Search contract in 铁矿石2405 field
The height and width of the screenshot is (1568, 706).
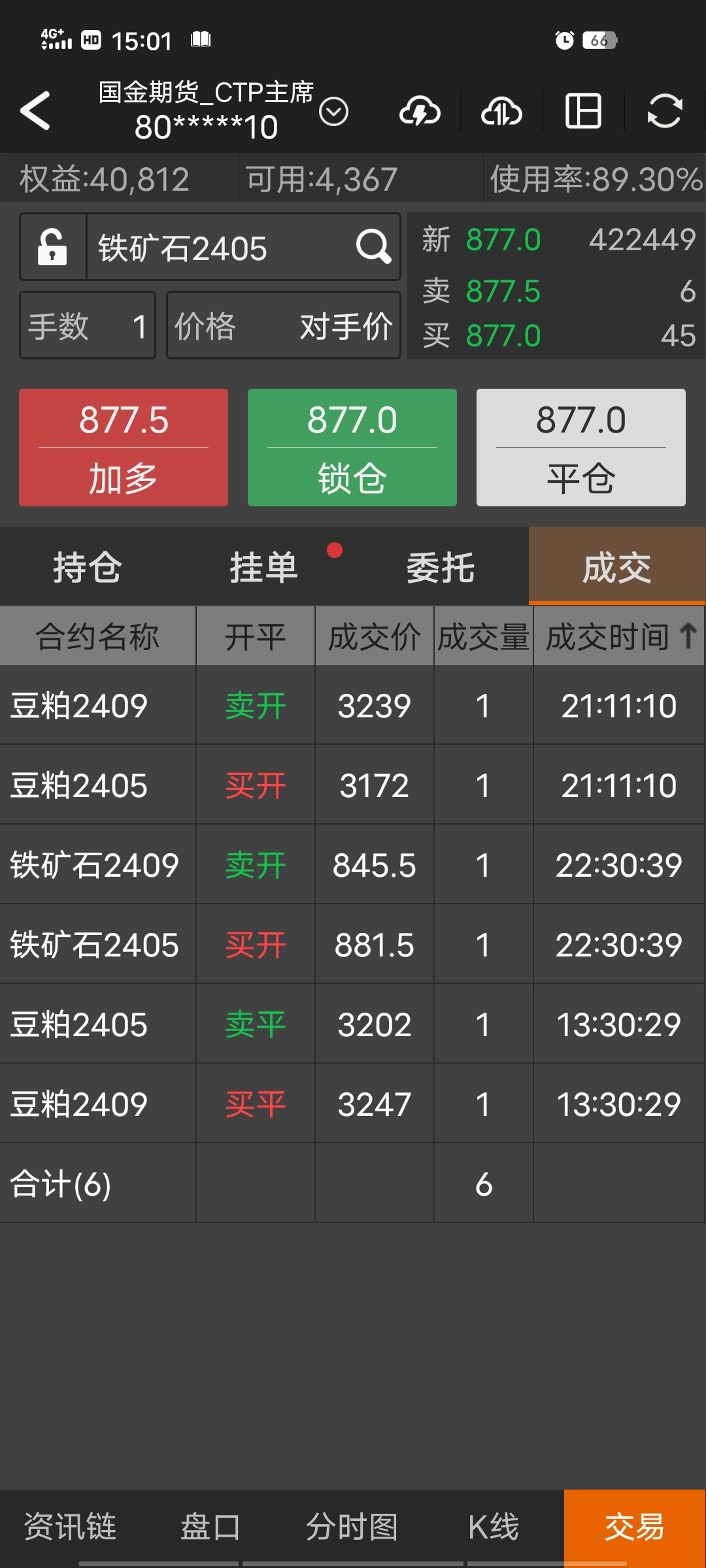click(243, 247)
